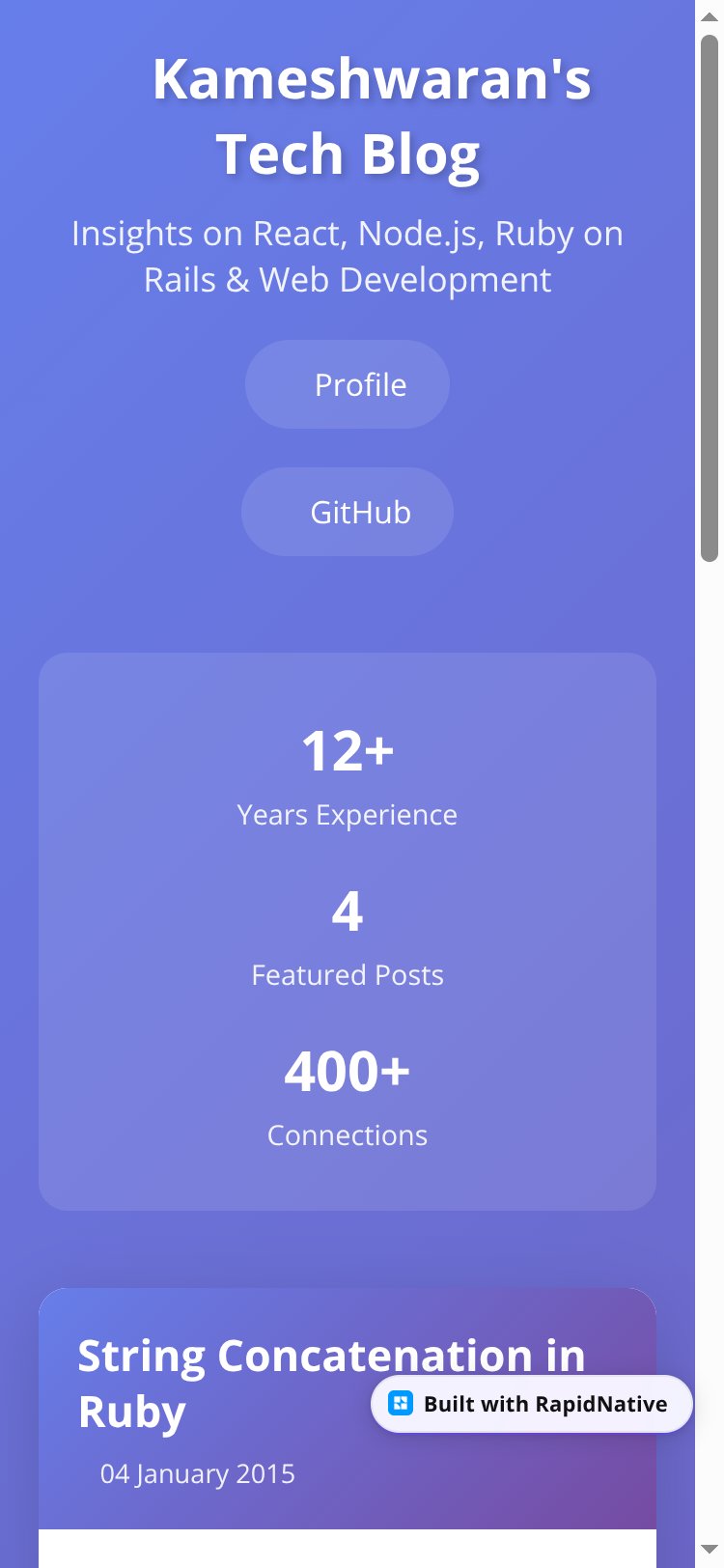Click the scrollbar down arrow

710,1551
